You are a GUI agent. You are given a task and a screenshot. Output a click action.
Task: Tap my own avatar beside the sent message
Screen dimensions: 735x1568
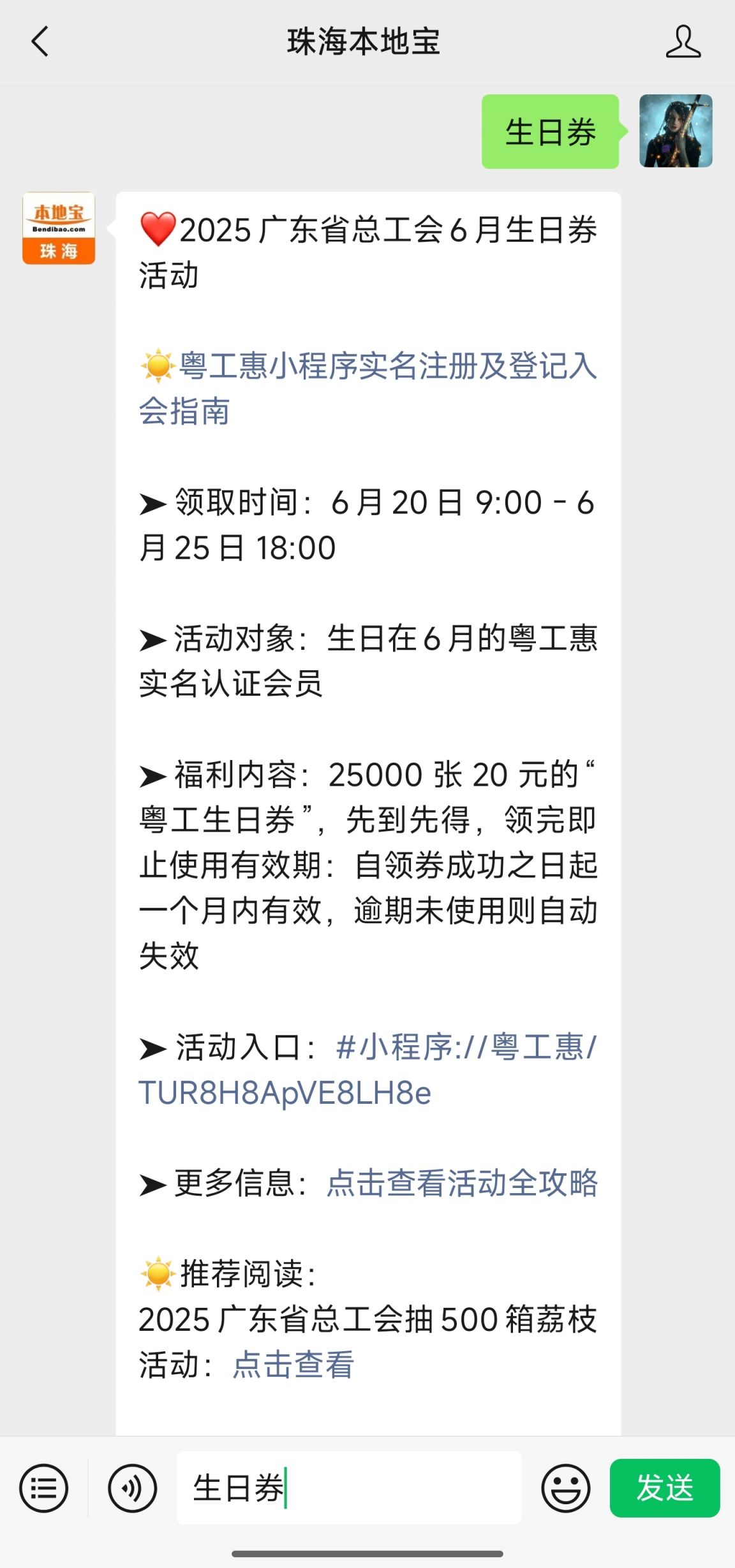(676, 131)
